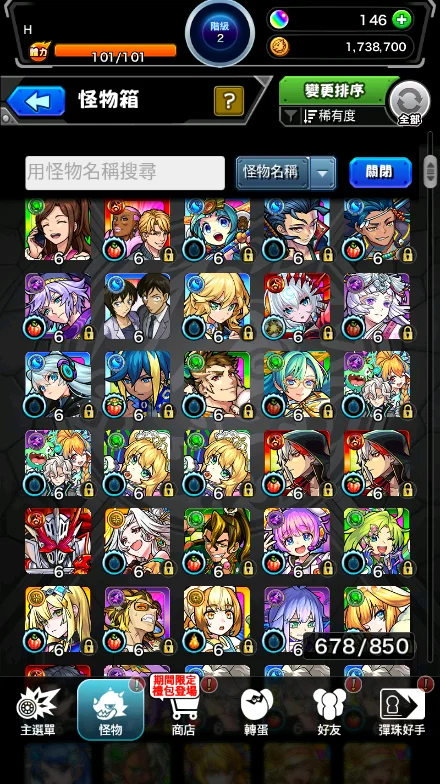This screenshot has height=784, width=440.
Task: Tap the 全部 refresh filter circle
Action: (409, 103)
